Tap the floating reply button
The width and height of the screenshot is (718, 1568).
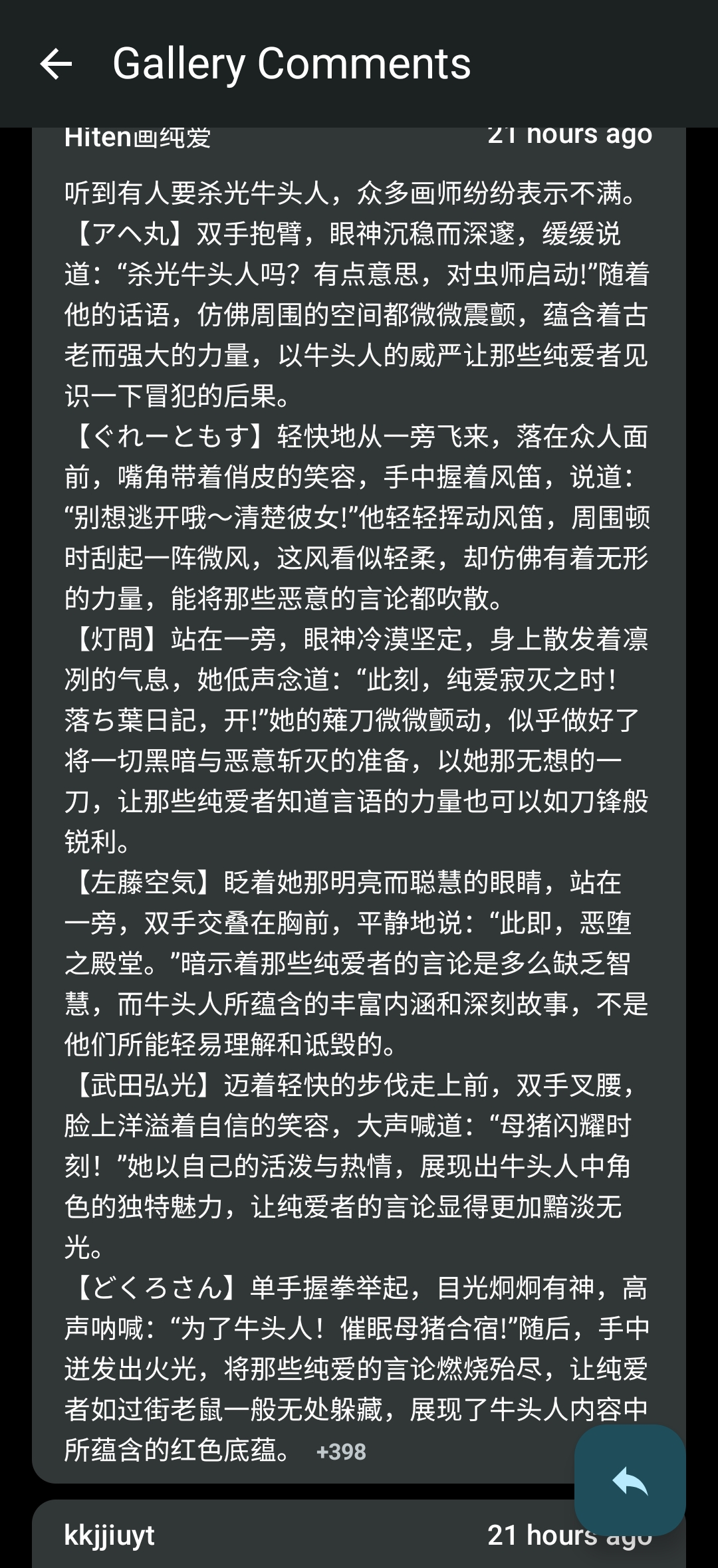[x=630, y=1480]
